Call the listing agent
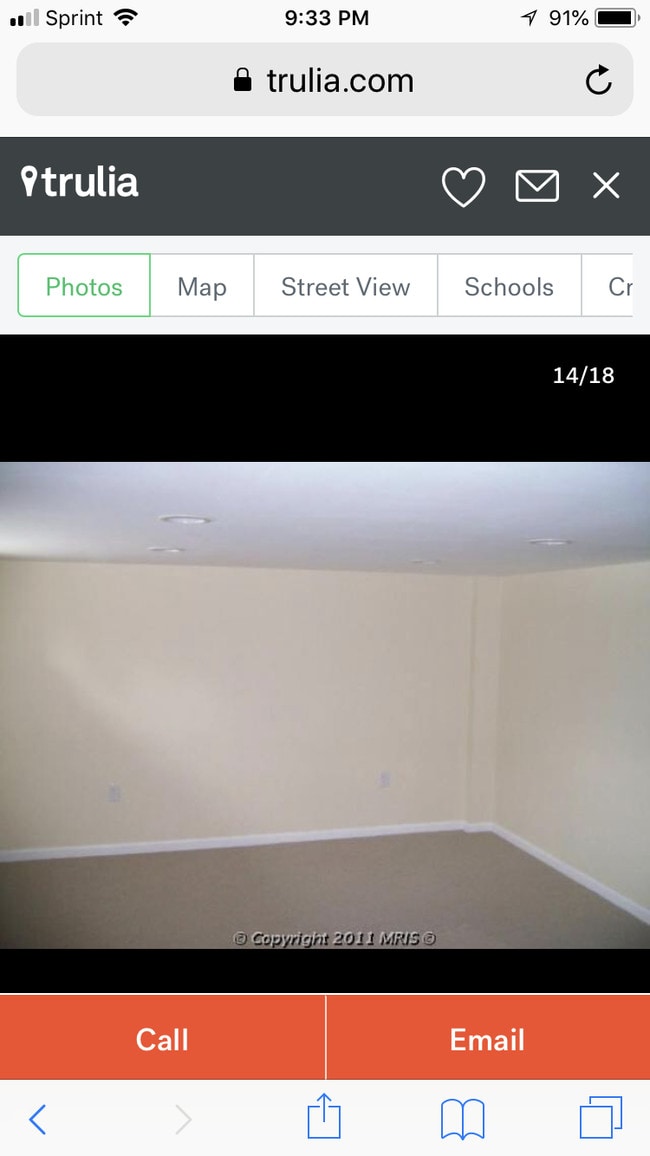The width and height of the screenshot is (650, 1156). 162,1039
